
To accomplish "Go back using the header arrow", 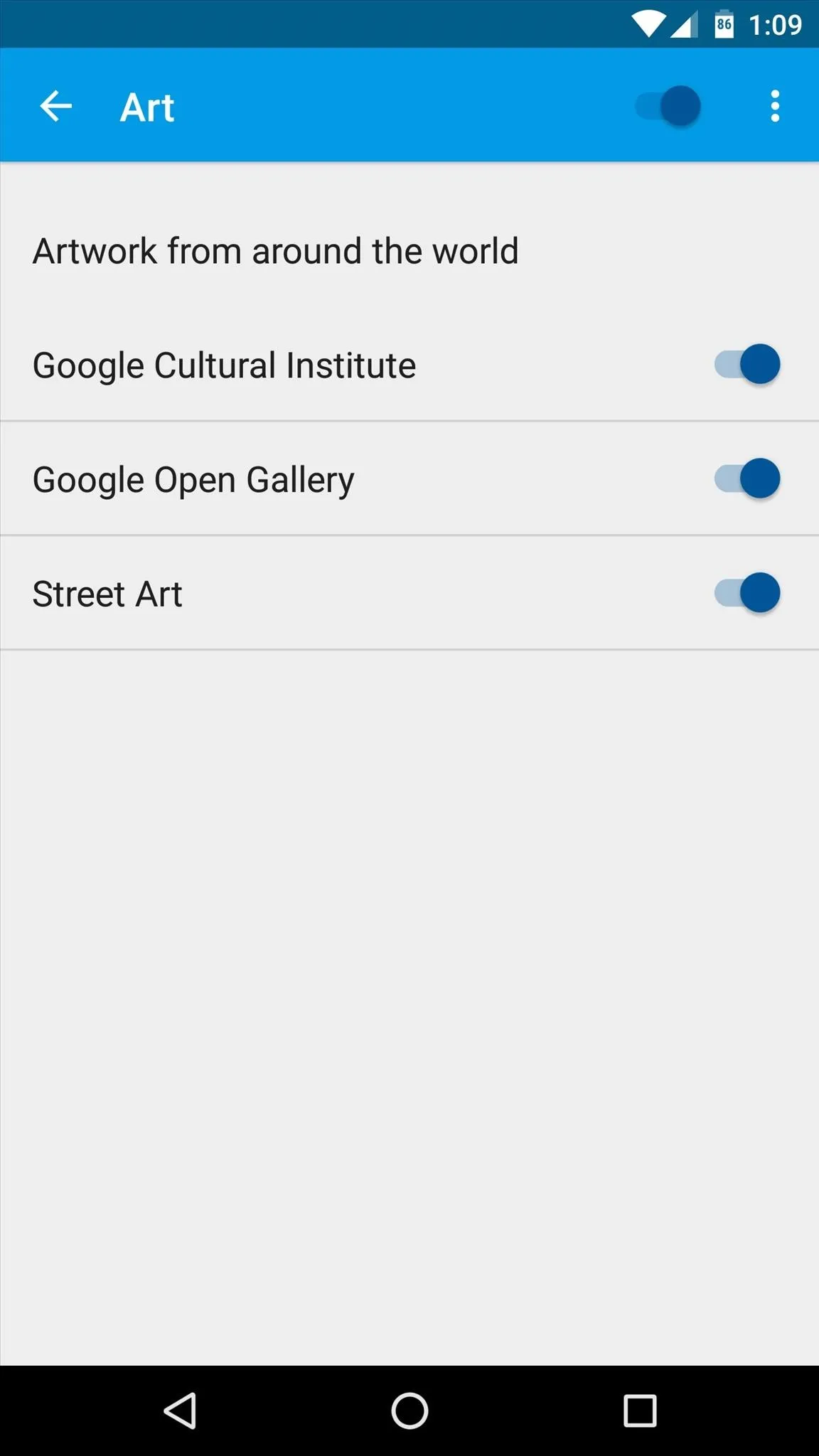I will pyautogui.click(x=55, y=107).
